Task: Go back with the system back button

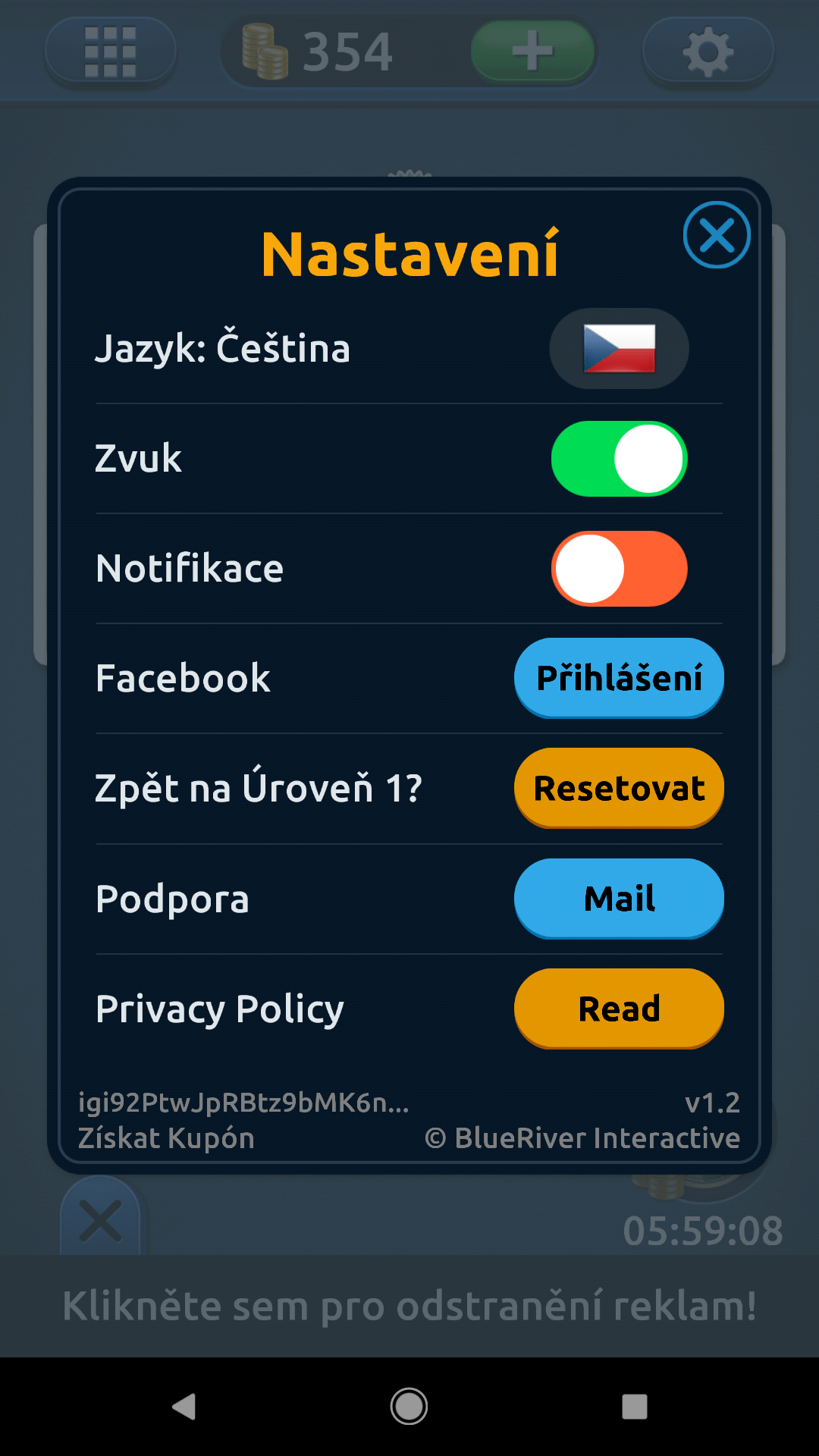Action: (184, 1407)
